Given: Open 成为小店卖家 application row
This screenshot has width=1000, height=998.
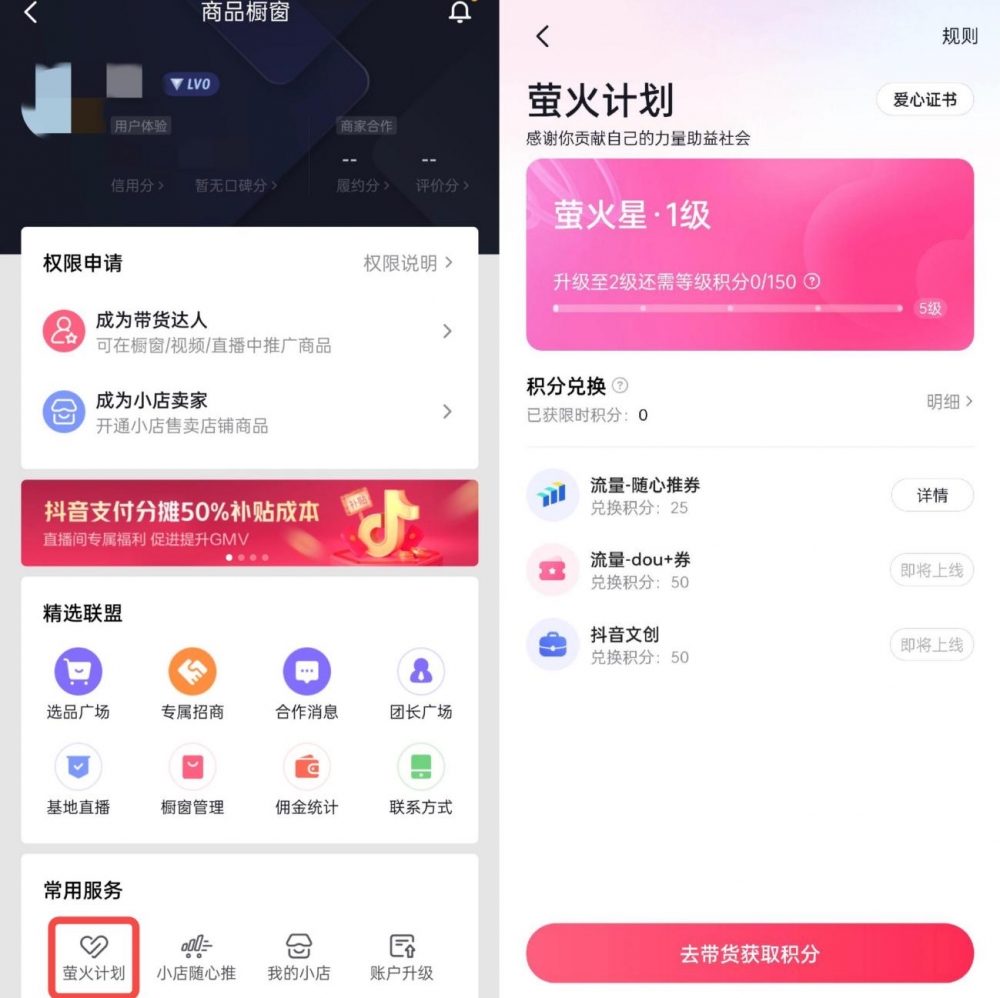Looking at the screenshot, I should pyautogui.click(x=249, y=412).
